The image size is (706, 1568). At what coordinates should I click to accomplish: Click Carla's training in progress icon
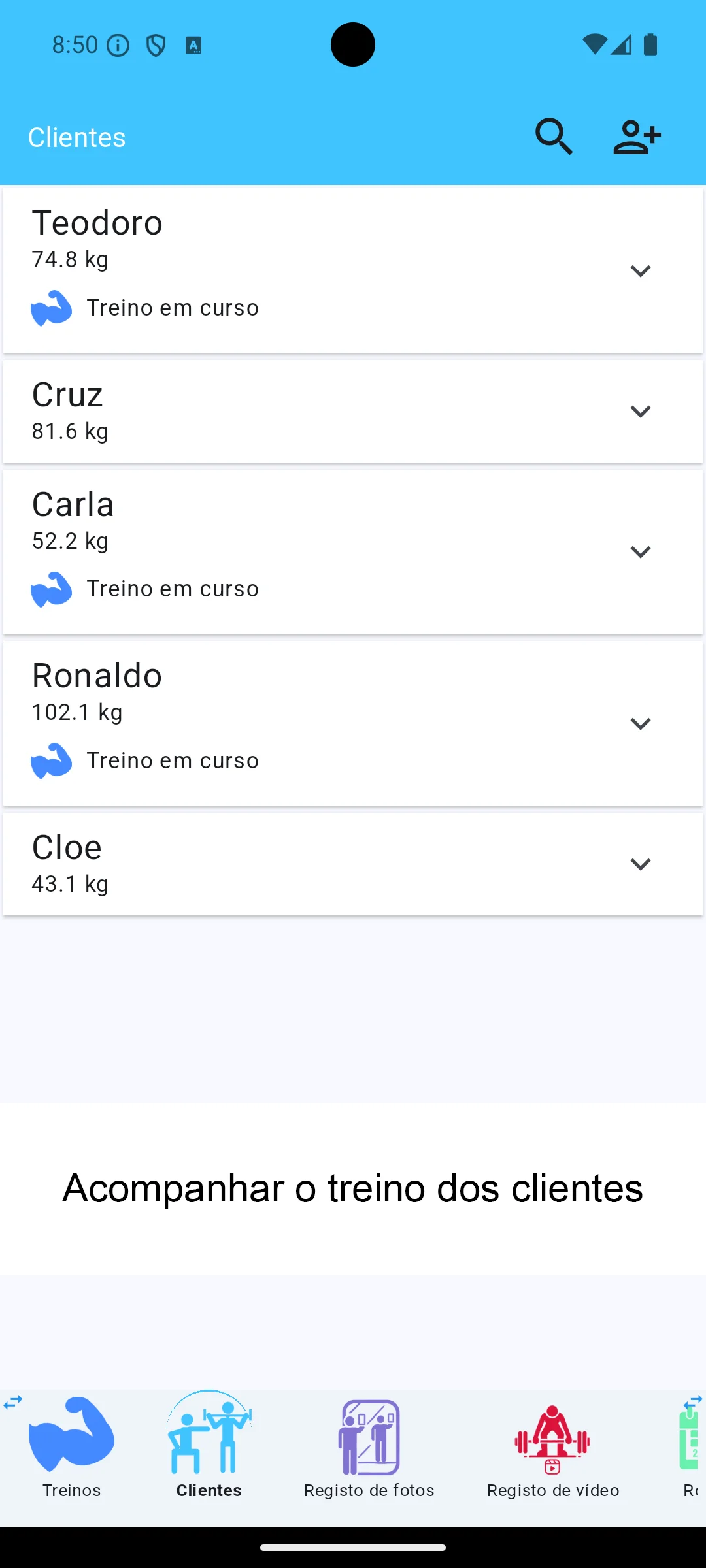[x=52, y=588]
